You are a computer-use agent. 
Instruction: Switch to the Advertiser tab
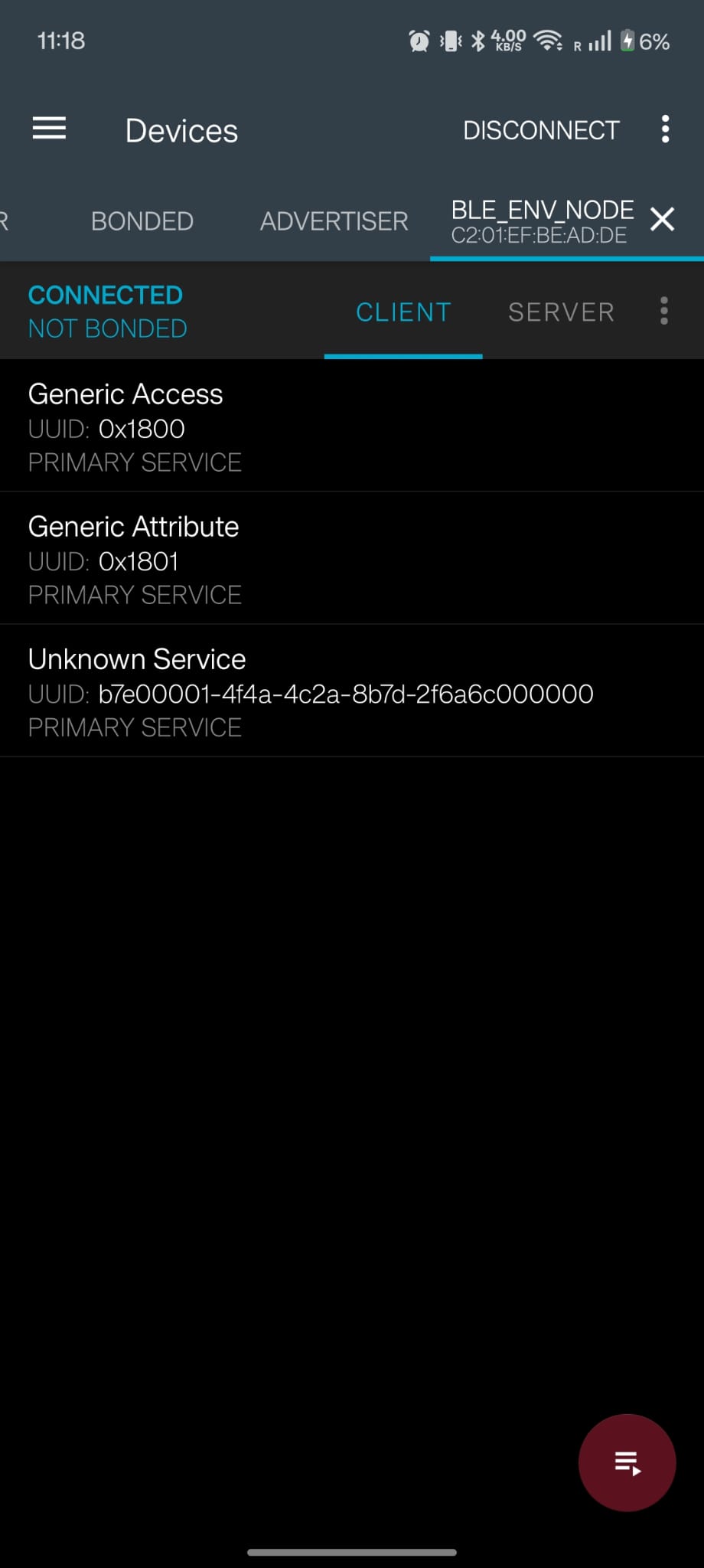pyautogui.click(x=334, y=221)
